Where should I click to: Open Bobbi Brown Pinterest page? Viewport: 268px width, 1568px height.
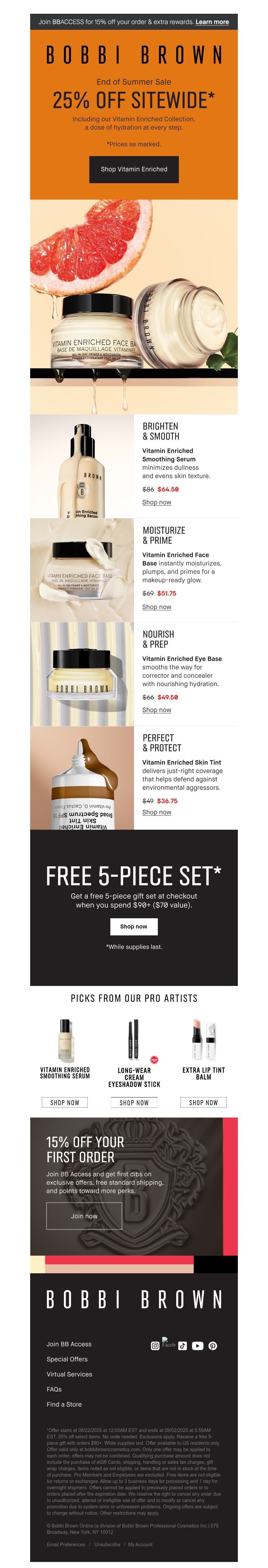pos(213,1346)
